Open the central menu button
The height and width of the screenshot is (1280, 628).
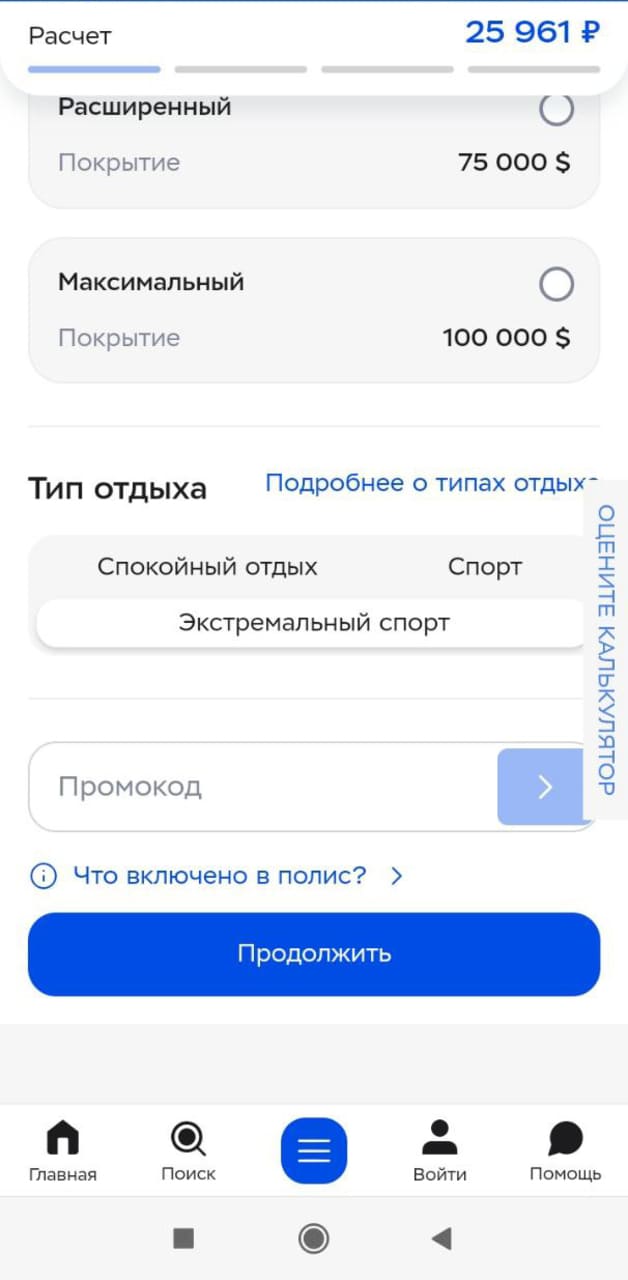click(314, 1151)
